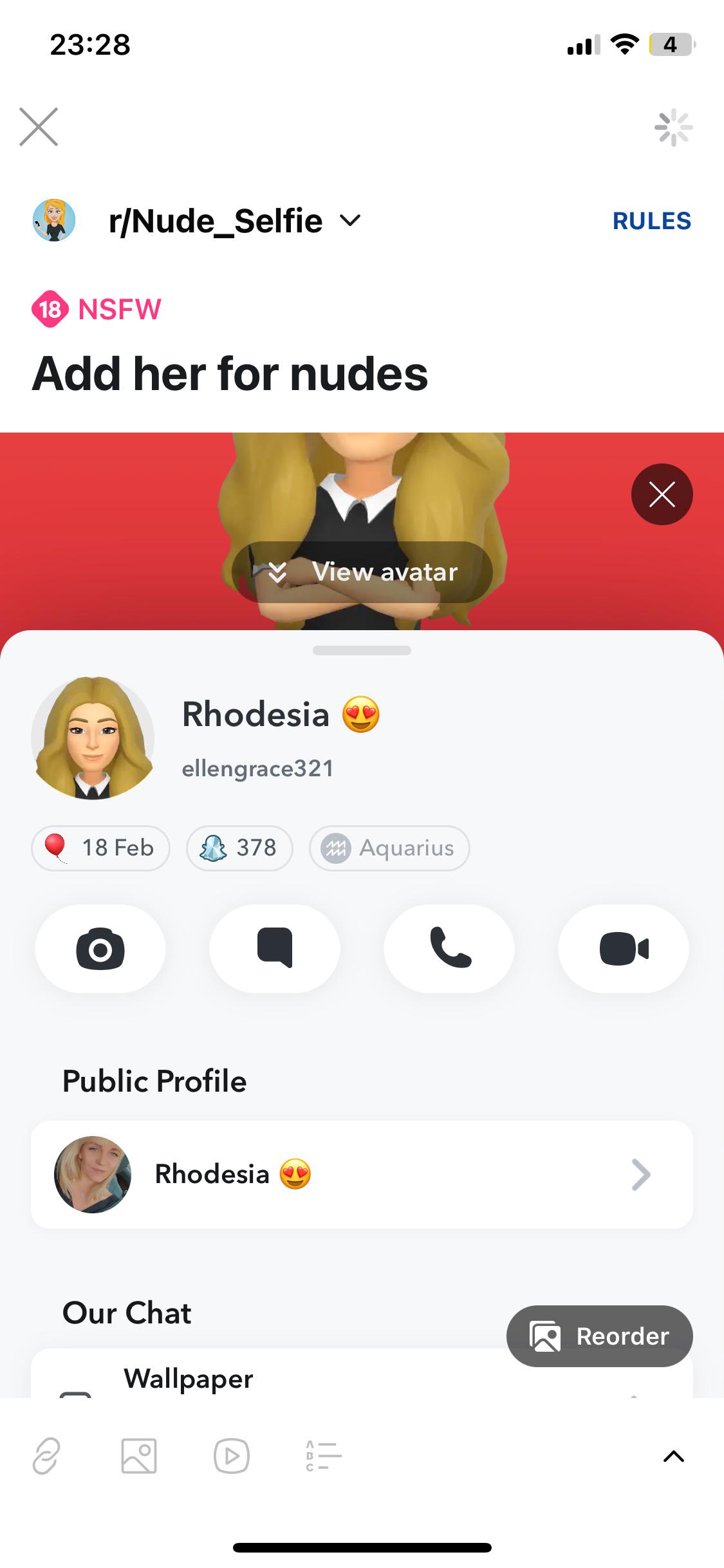Tap Reorder in Our Chat section

pyautogui.click(x=599, y=1336)
